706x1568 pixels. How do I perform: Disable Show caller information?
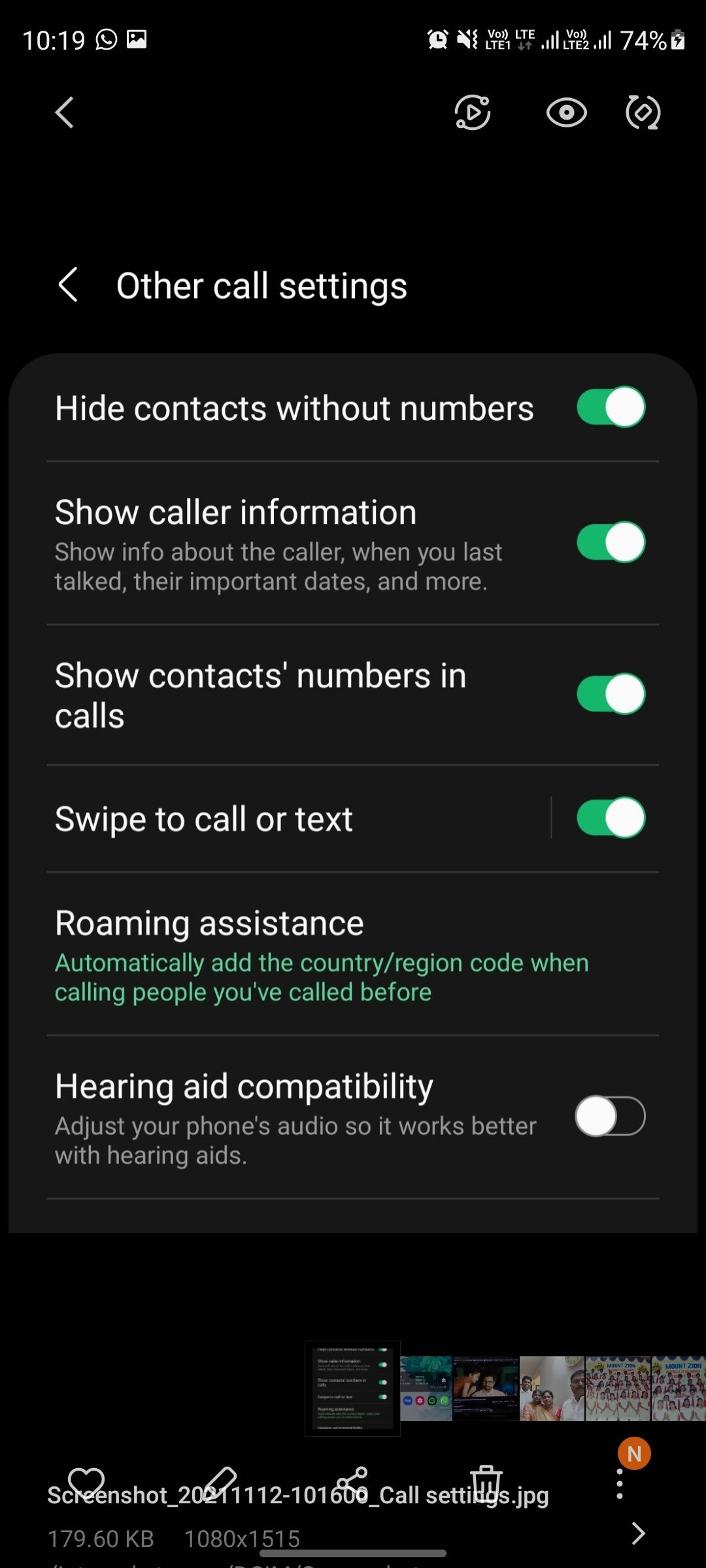611,542
